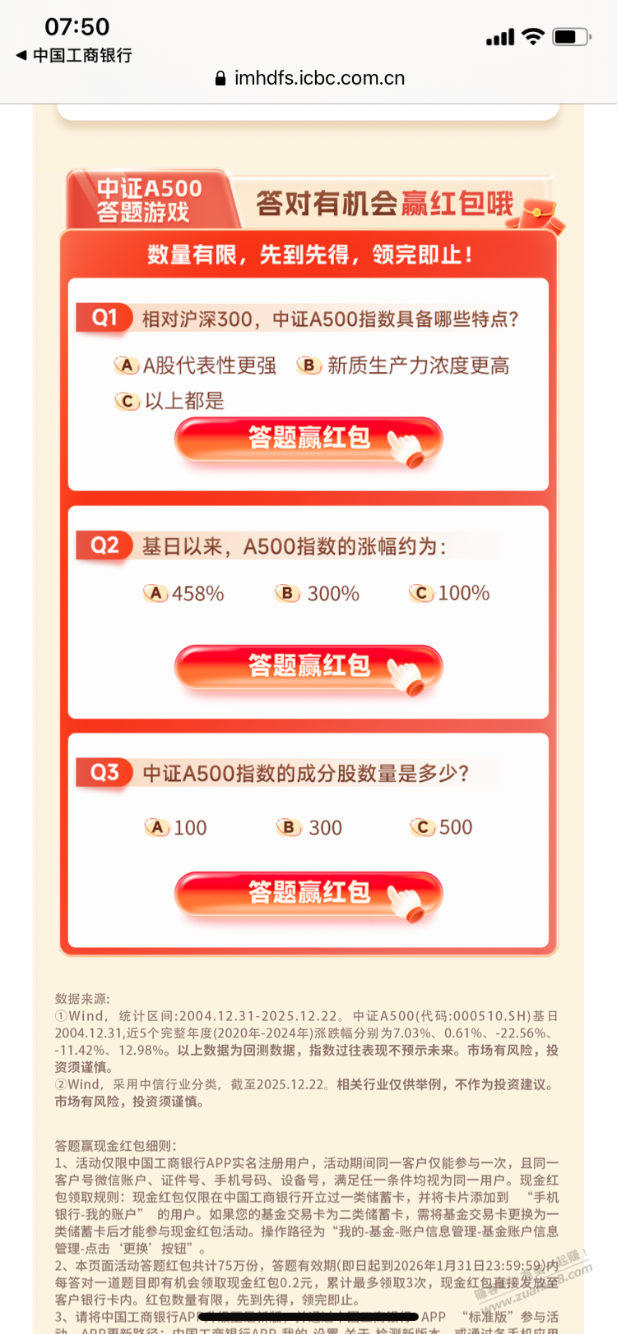Choose Q3 option C 500
Viewport: 617px width, 1334px height.
[443, 827]
